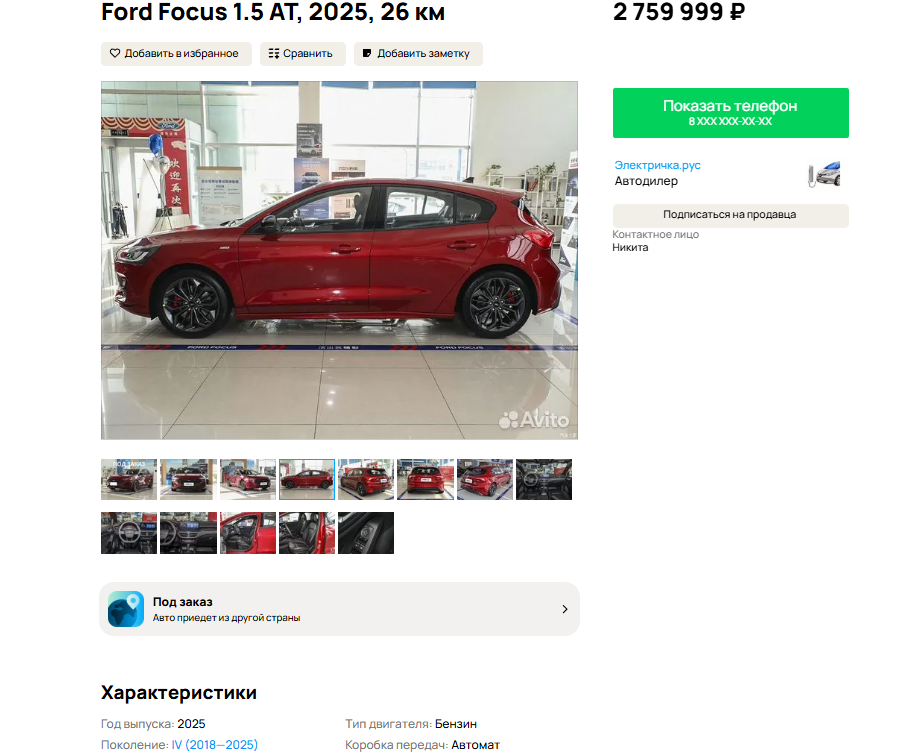The image size is (922, 753).
Task: Select the thumbnail labeled Под заказ
Action: (x=129, y=479)
